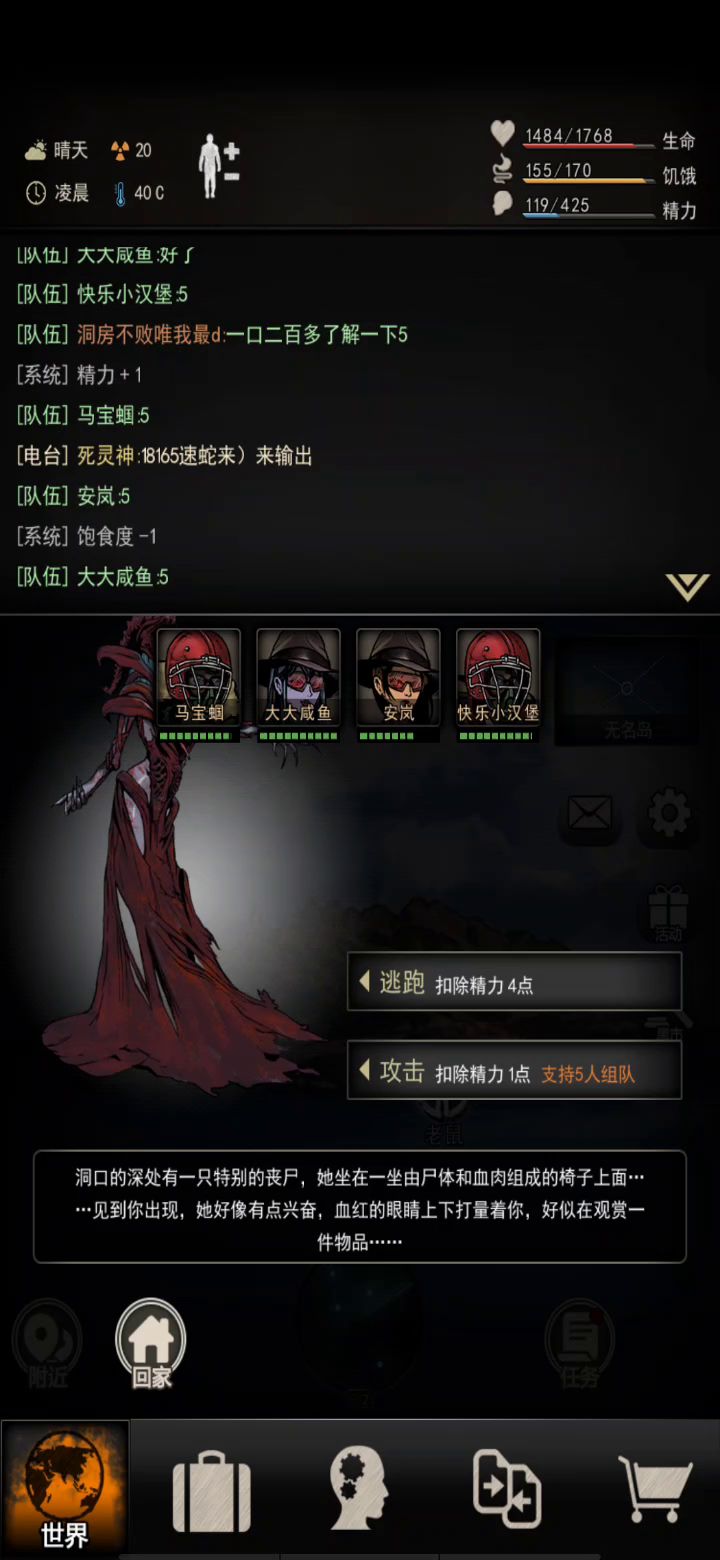The width and height of the screenshot is (720, 1560).
Task: Expand the chat log with the down arrow
Action: [x=687, y=587]
